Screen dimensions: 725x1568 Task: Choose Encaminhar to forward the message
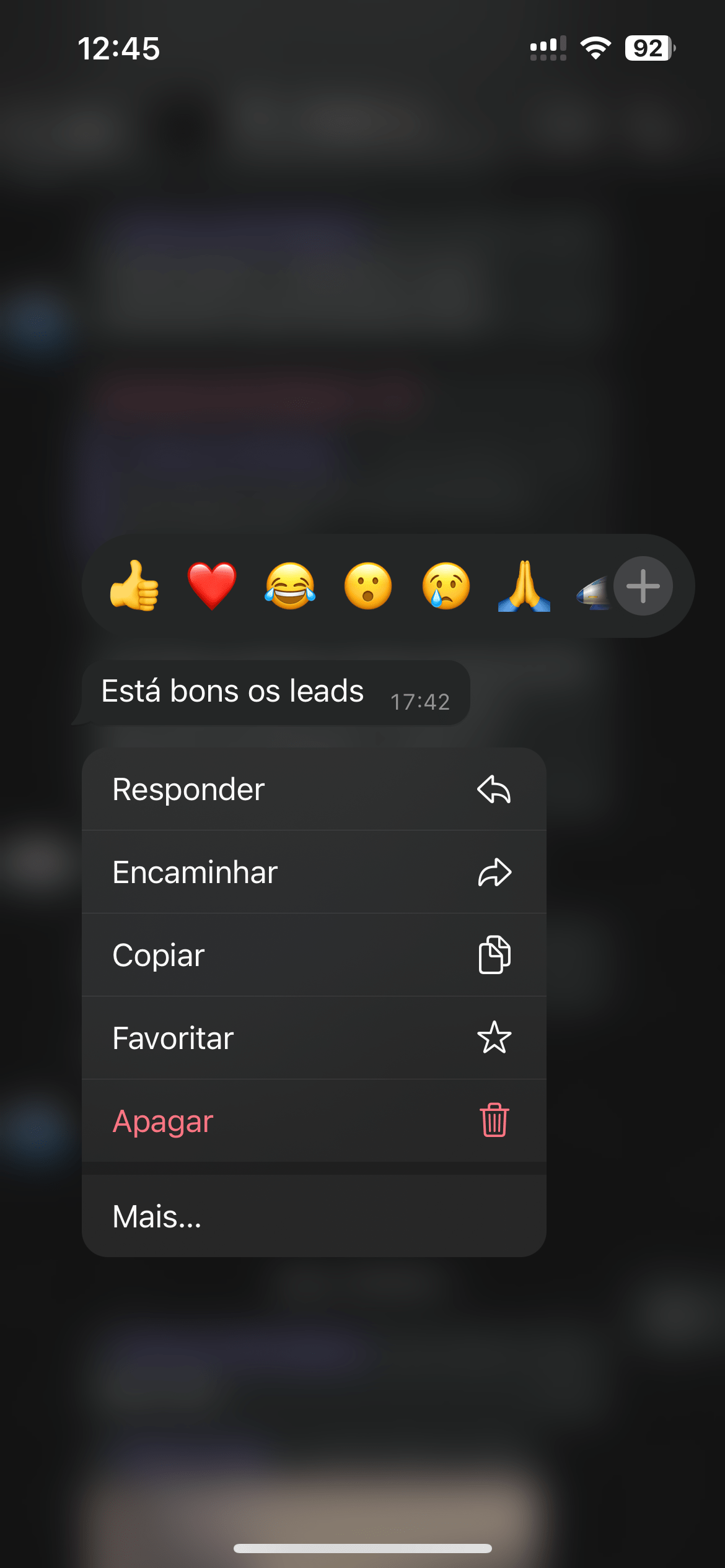(x=314, y=872)
